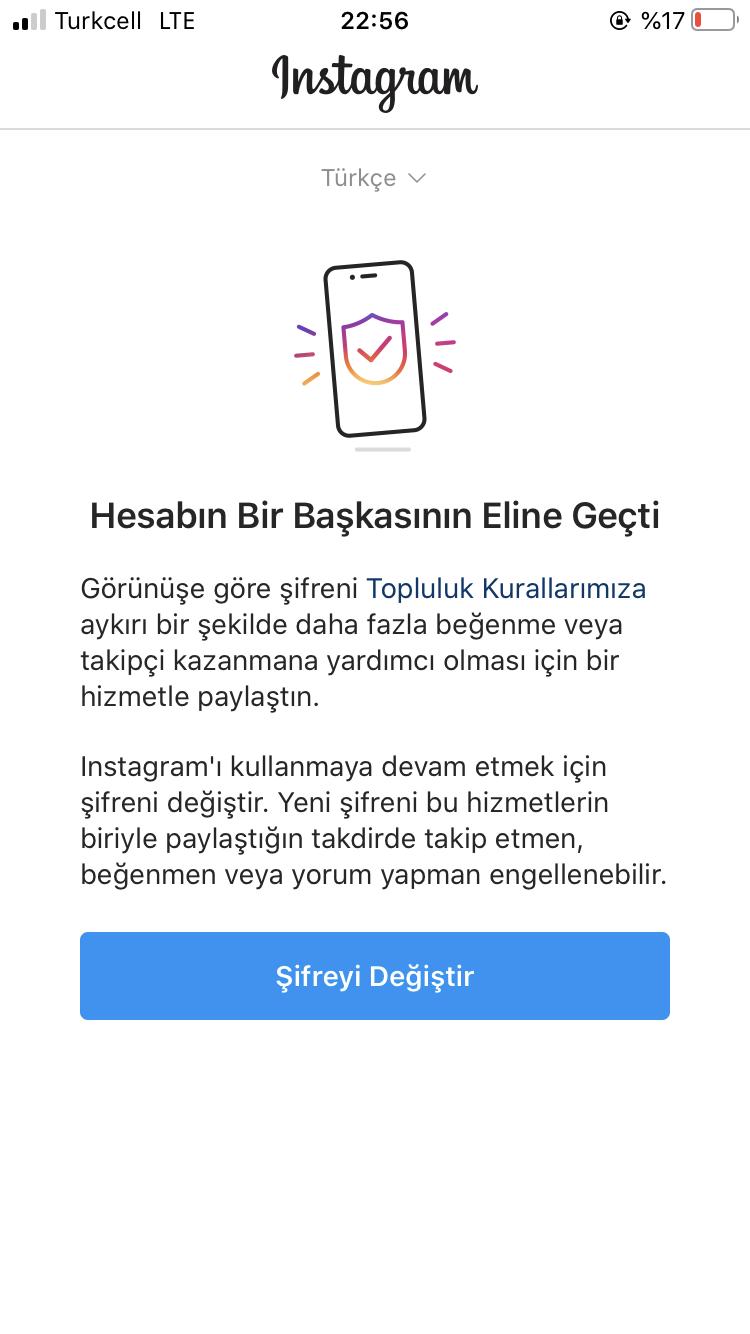
Task: Open the Topluluk Kurallarımıza link
Action: tap(506, 588)
